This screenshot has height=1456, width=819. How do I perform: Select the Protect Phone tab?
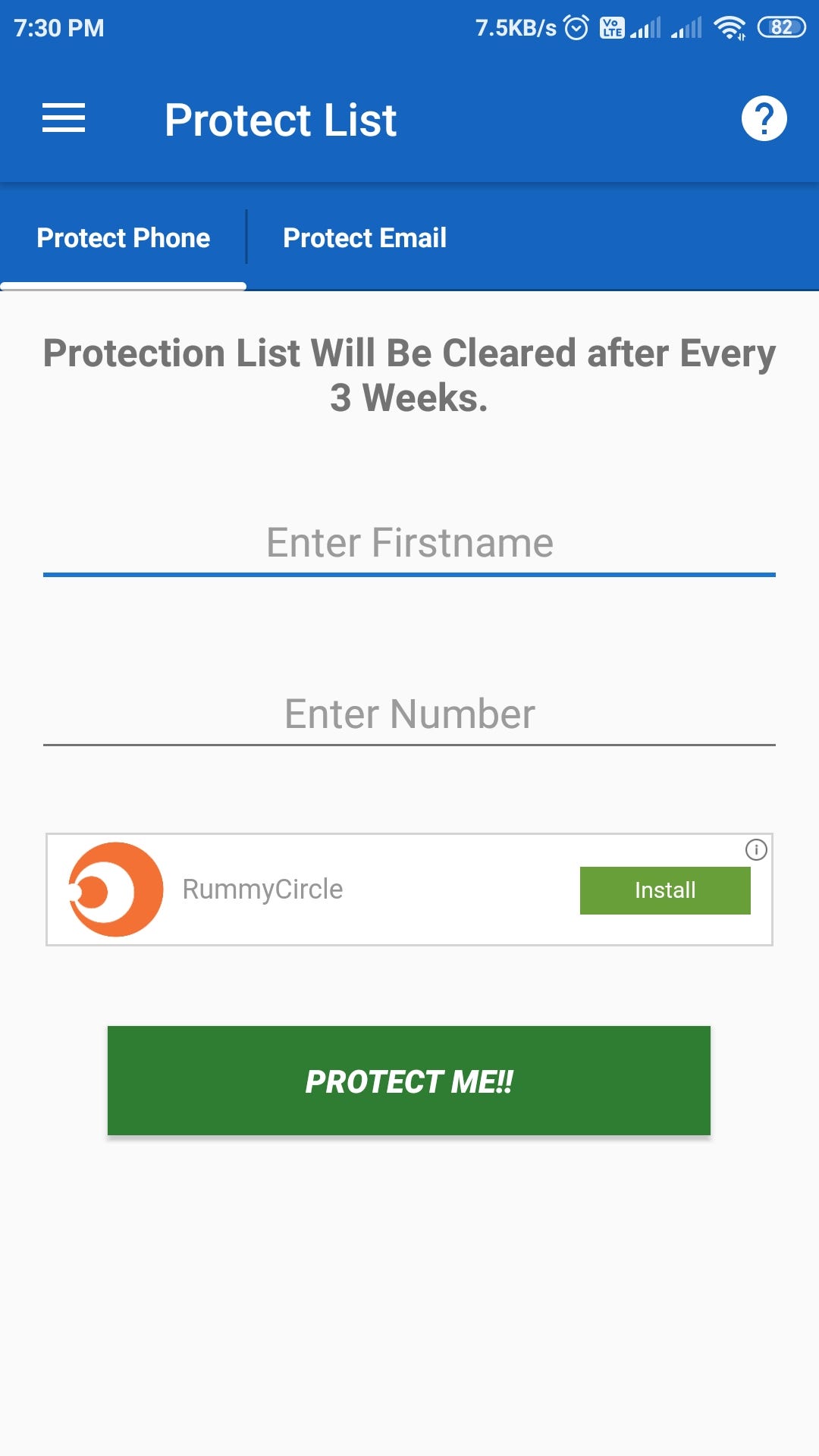coord(124,237)
